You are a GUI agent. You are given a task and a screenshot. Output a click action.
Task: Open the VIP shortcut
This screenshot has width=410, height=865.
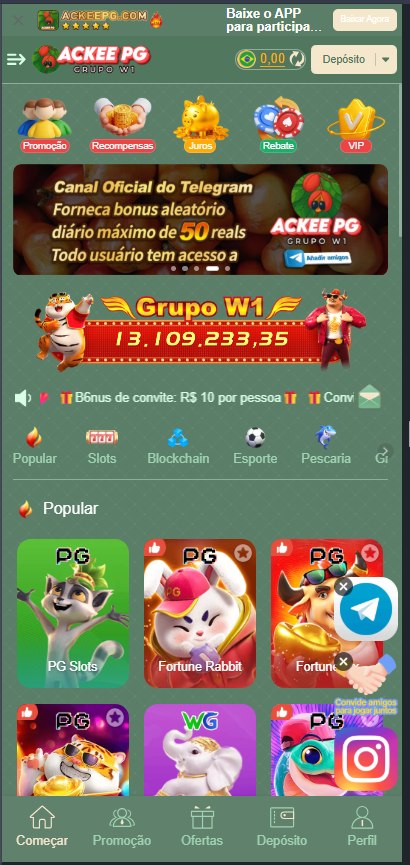pyautogui.click(x=356, y=125)
